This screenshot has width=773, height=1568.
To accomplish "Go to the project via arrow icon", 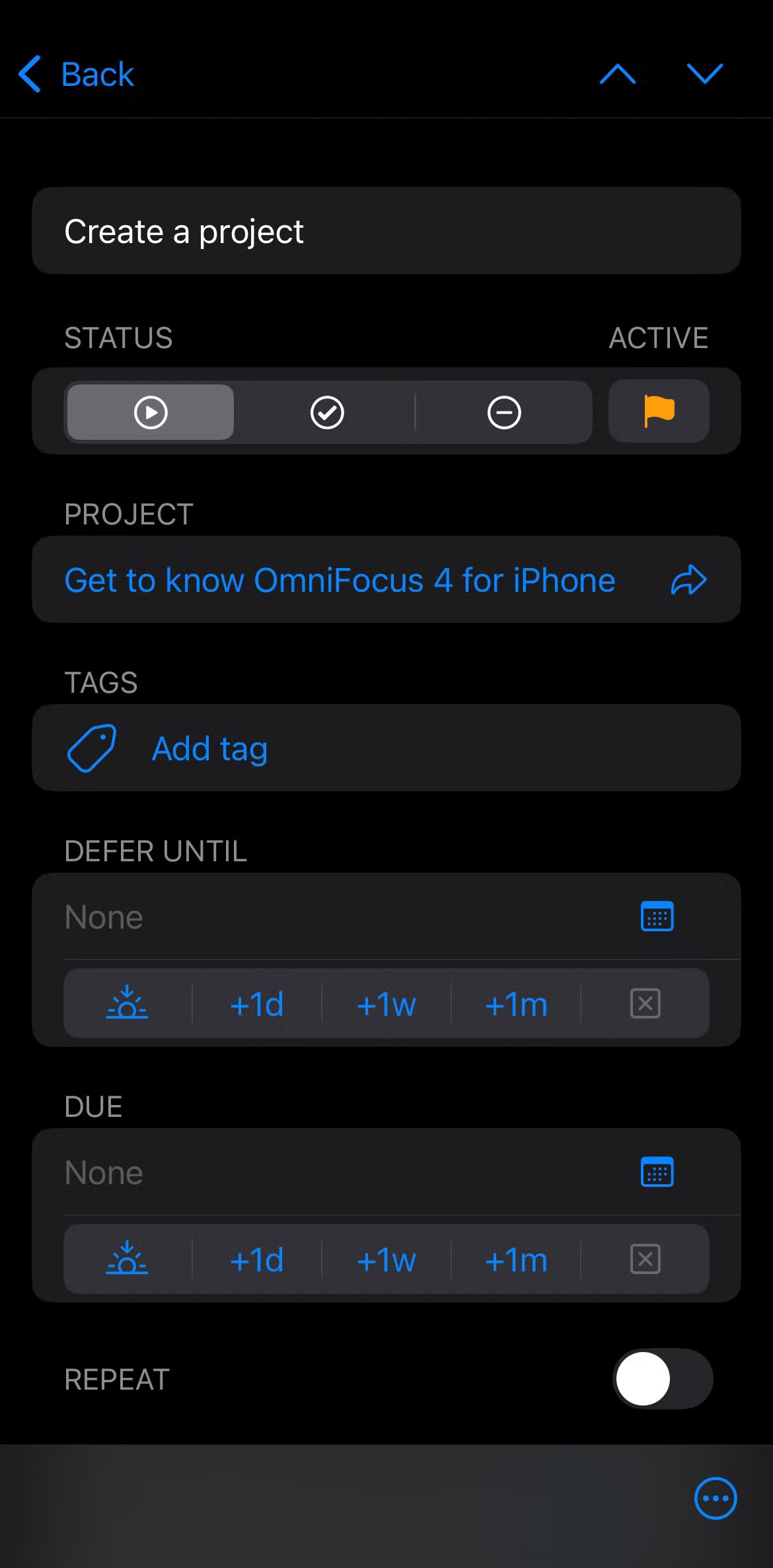I will [688, 581].
